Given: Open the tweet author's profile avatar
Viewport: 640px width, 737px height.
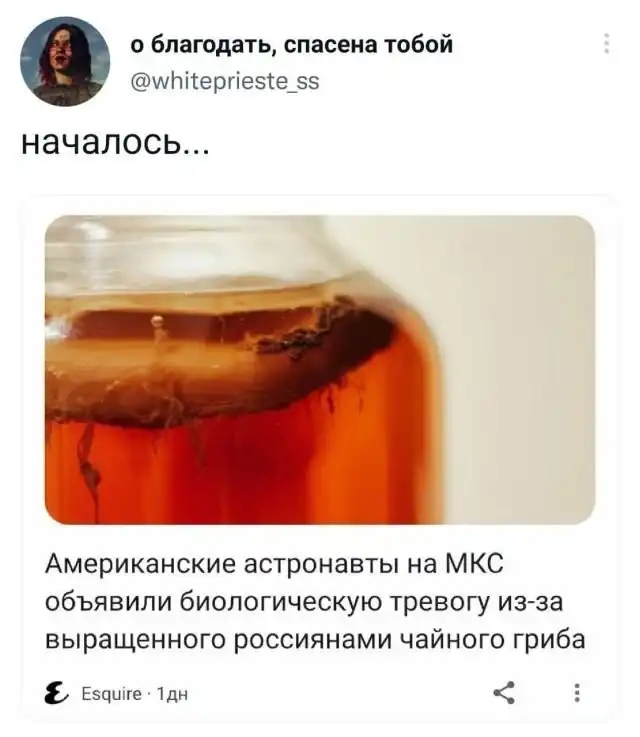Looking at the screenshot, I should pyautogui.click(x=65, y=62).
